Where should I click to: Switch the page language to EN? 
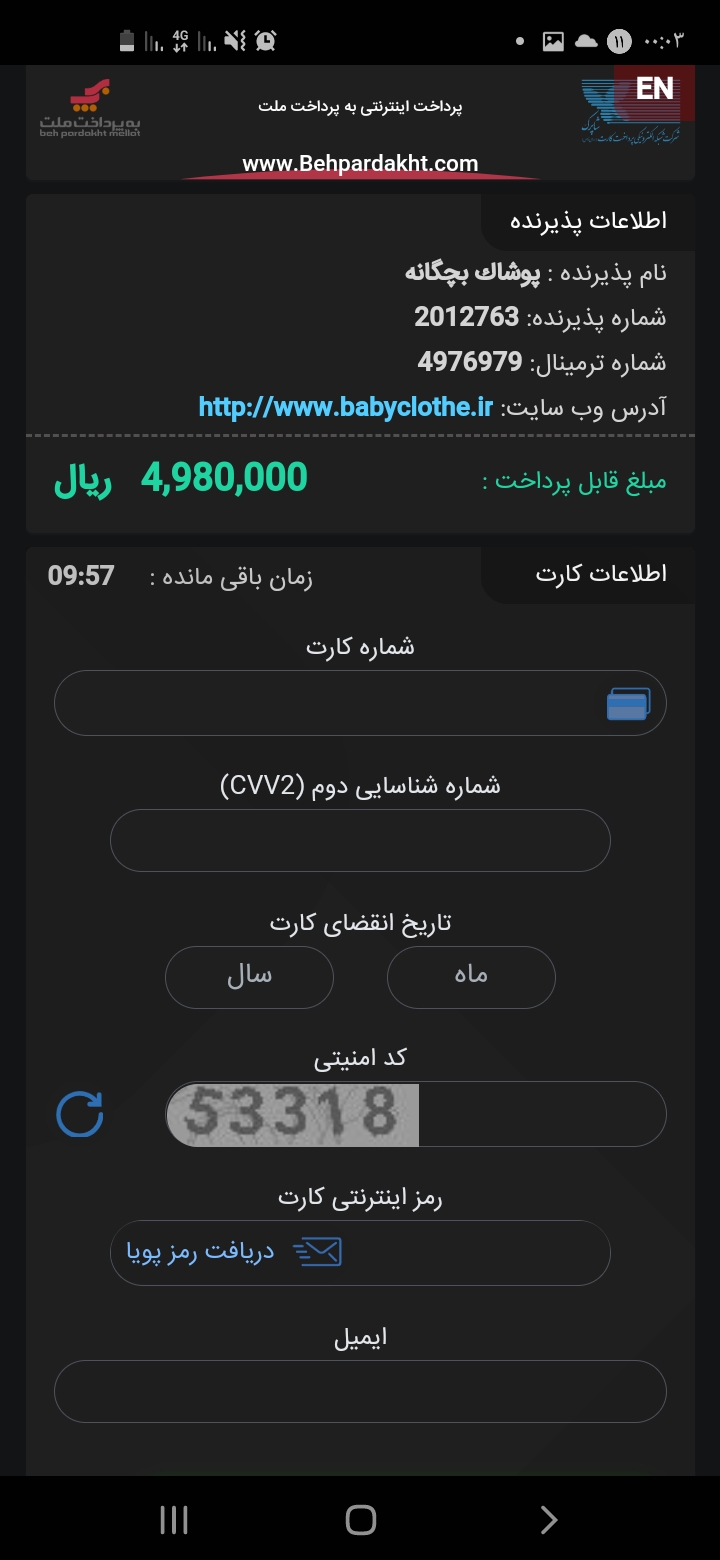click(x=655, y=89)
